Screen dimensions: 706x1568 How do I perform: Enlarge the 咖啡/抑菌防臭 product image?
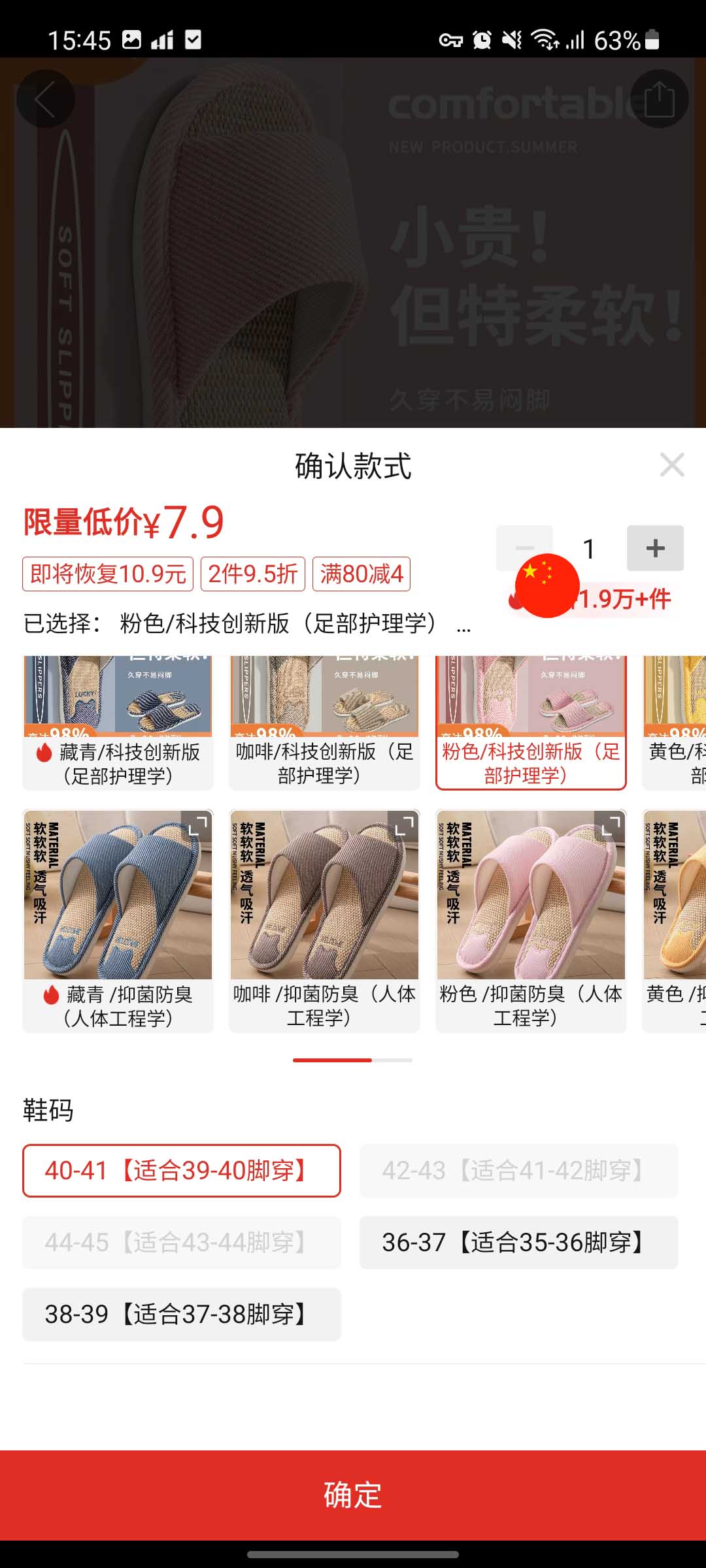(404, 826)
